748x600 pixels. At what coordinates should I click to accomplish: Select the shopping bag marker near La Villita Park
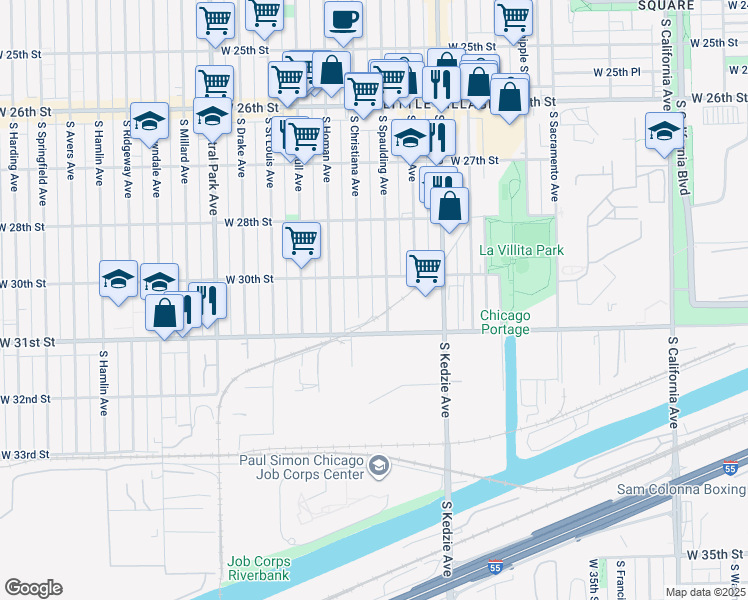pyautogui.click(x=451, y=206)
